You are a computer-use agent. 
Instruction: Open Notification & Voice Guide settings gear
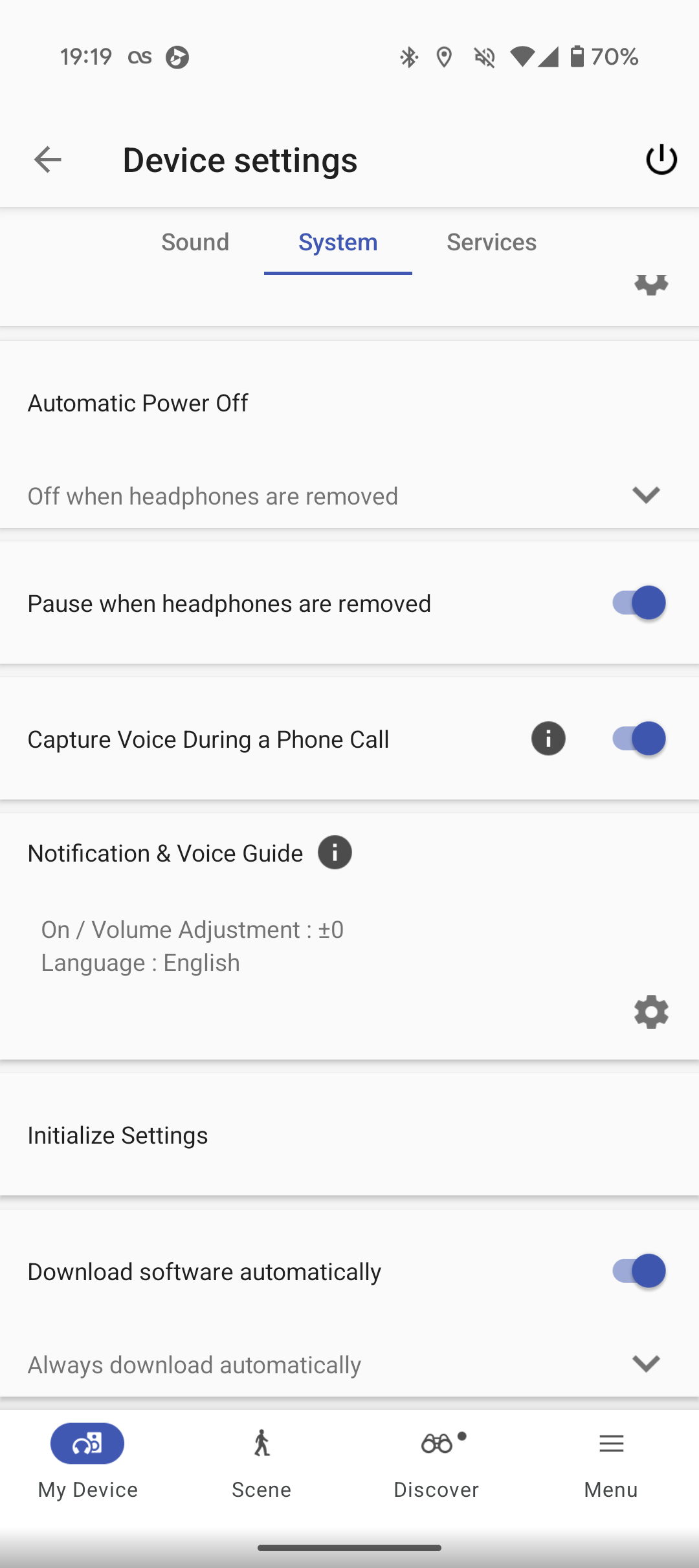coord(651,1012)
